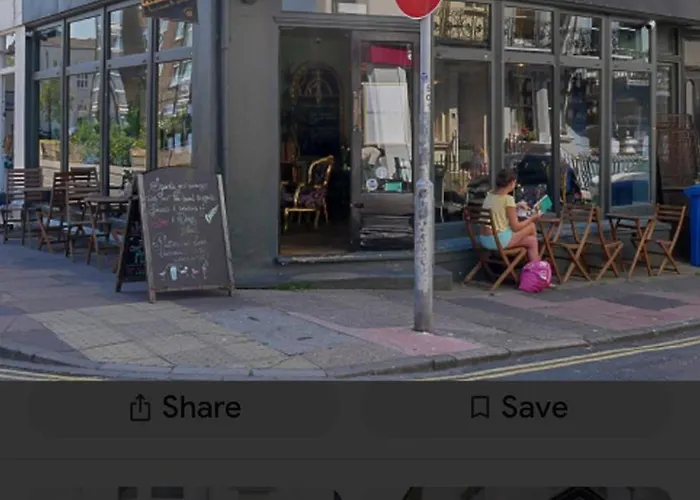Save this place
This screenshot has height=500, width=700.
coord(518,407)
